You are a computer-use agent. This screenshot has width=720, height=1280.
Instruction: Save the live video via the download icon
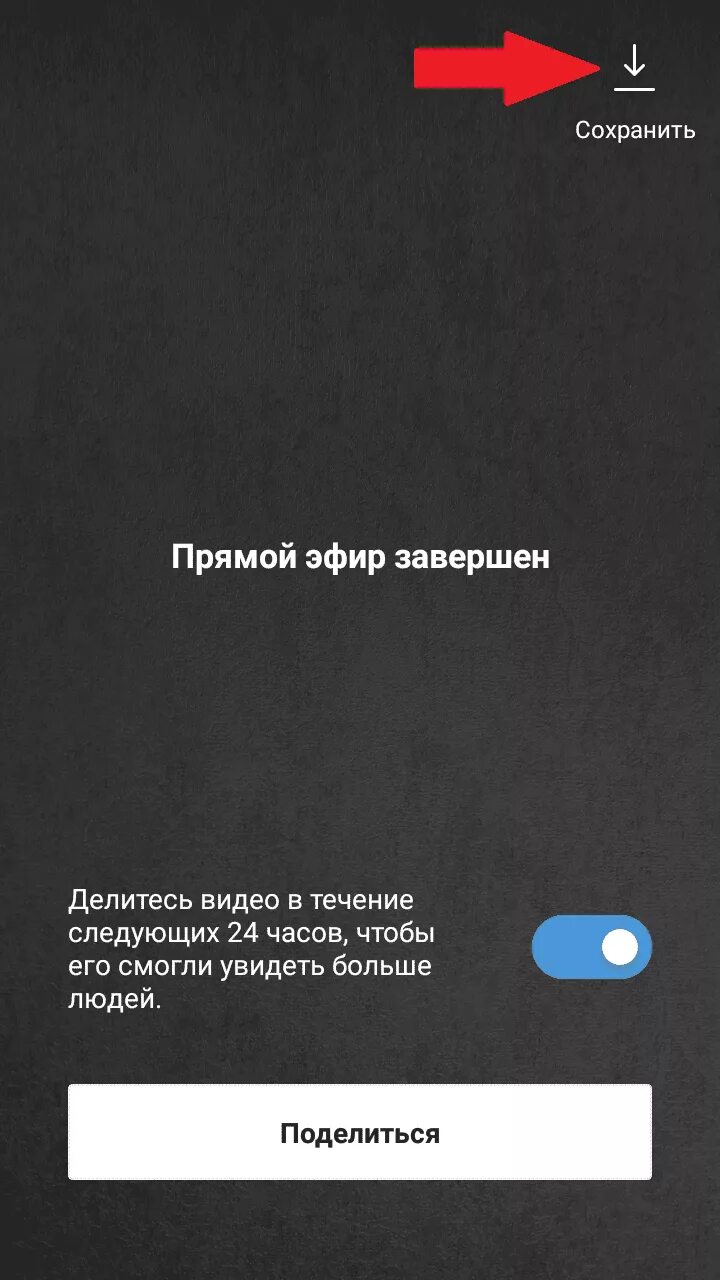[634, 68]
